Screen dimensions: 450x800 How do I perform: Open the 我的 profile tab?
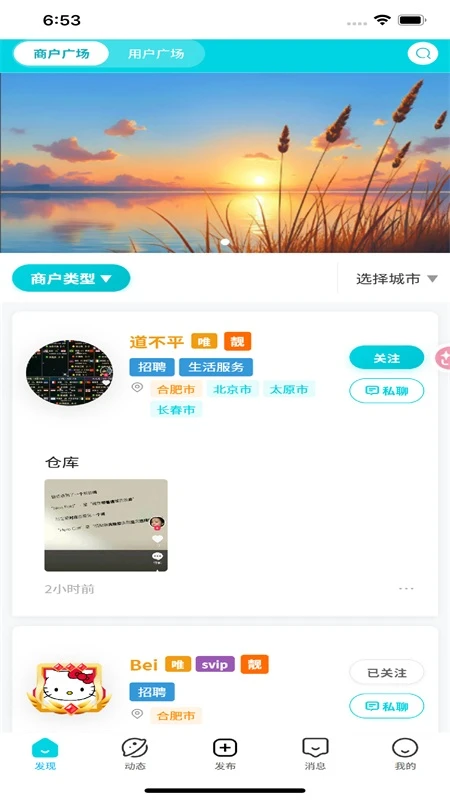[405, 754]
